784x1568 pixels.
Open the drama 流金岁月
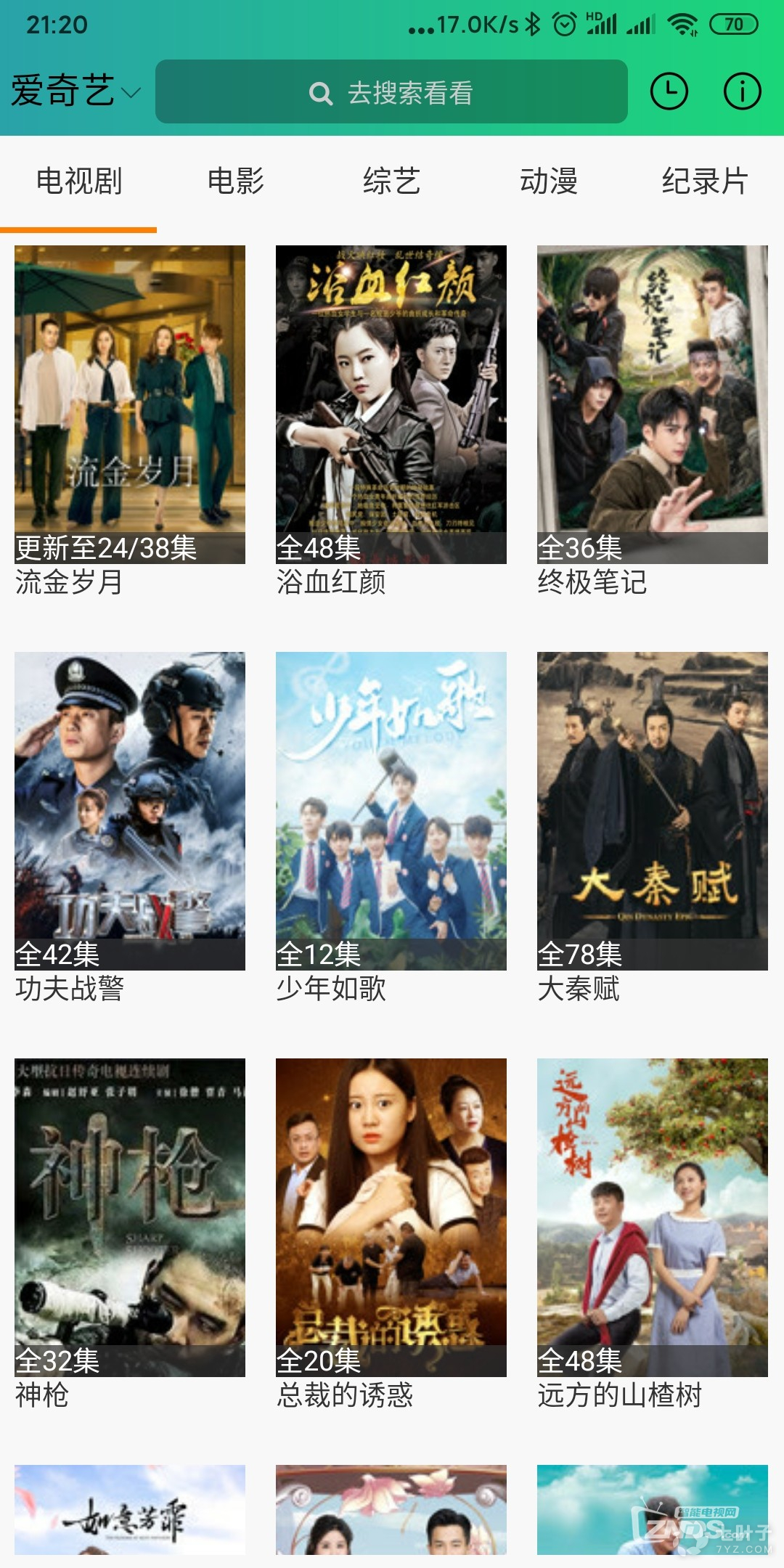point(130,404)
